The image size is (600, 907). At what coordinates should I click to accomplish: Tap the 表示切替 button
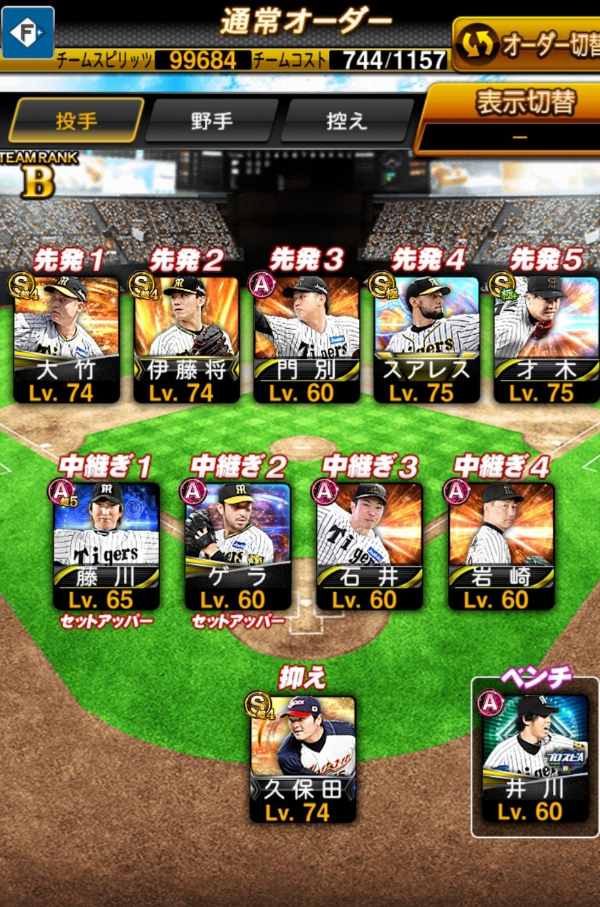pyautogui.click(x=508, y=120)
